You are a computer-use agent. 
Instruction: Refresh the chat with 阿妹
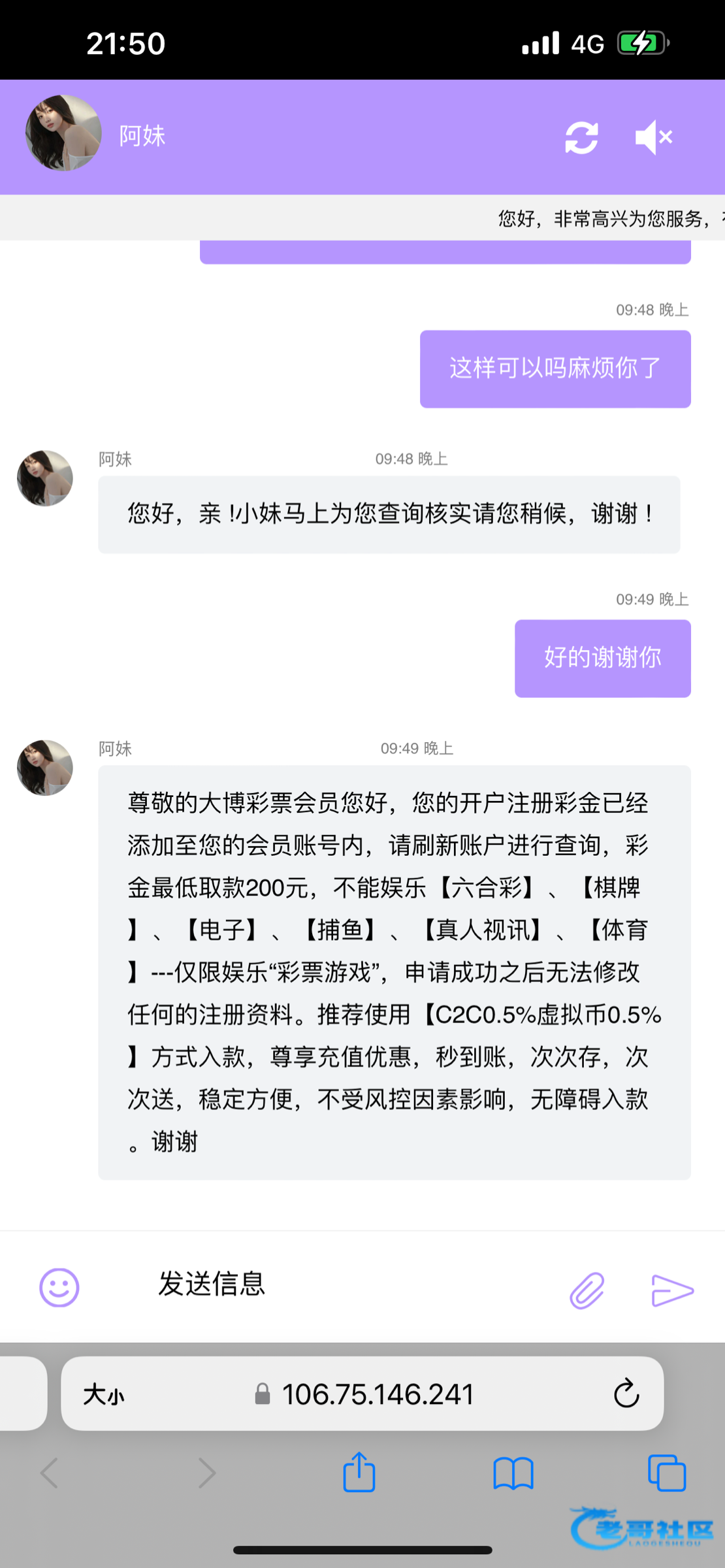(x=581, y=137)
